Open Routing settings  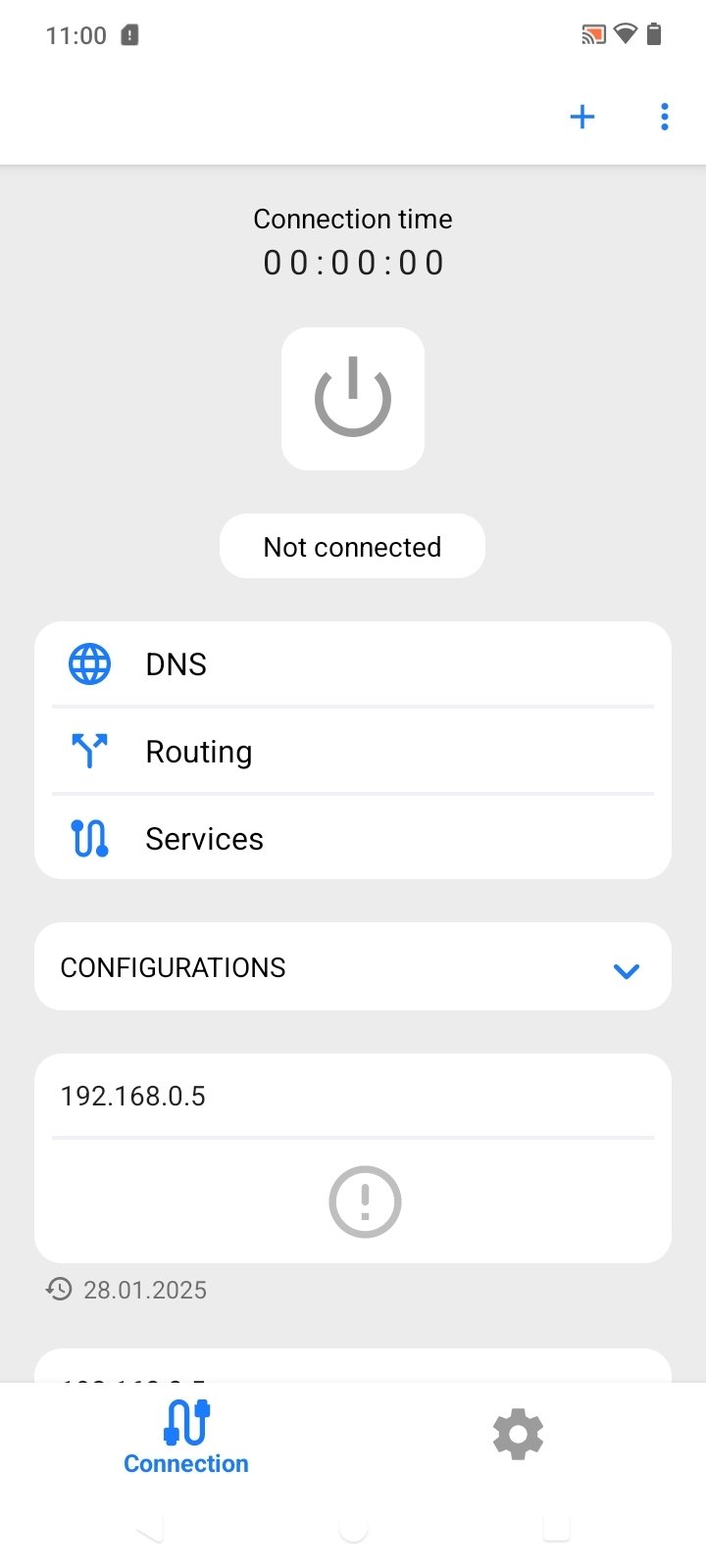click(x=353, y=752)
